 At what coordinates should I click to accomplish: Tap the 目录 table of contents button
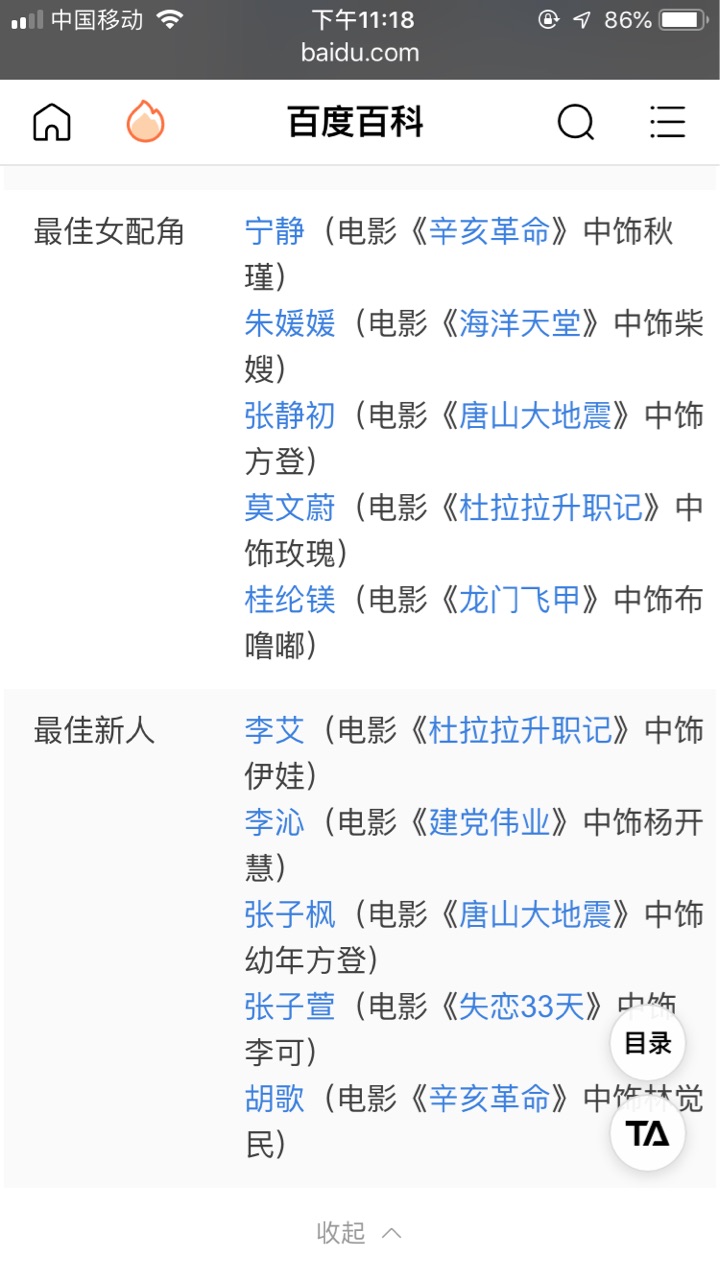[x=648, y=1044]
